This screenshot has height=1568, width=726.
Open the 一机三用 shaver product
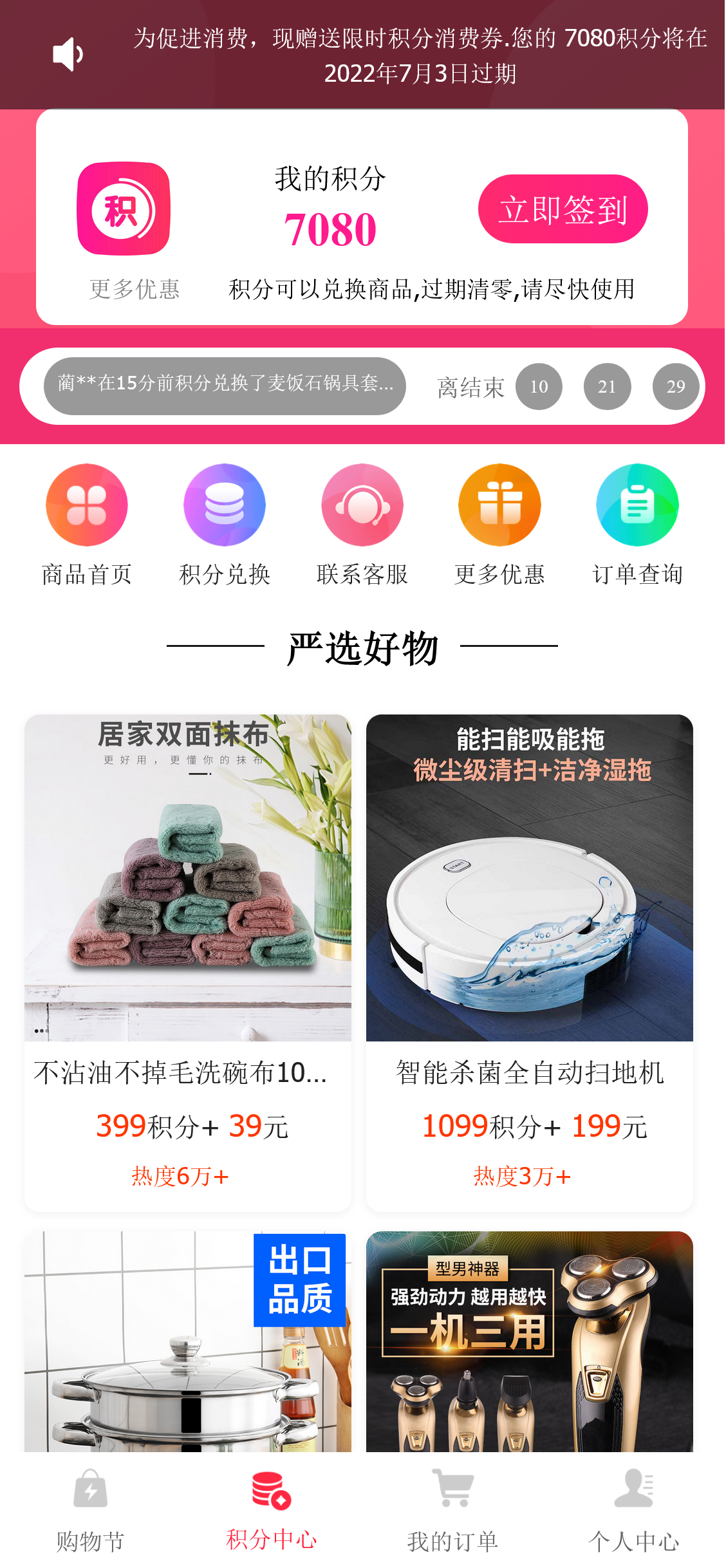click(x=529, y=1341)
